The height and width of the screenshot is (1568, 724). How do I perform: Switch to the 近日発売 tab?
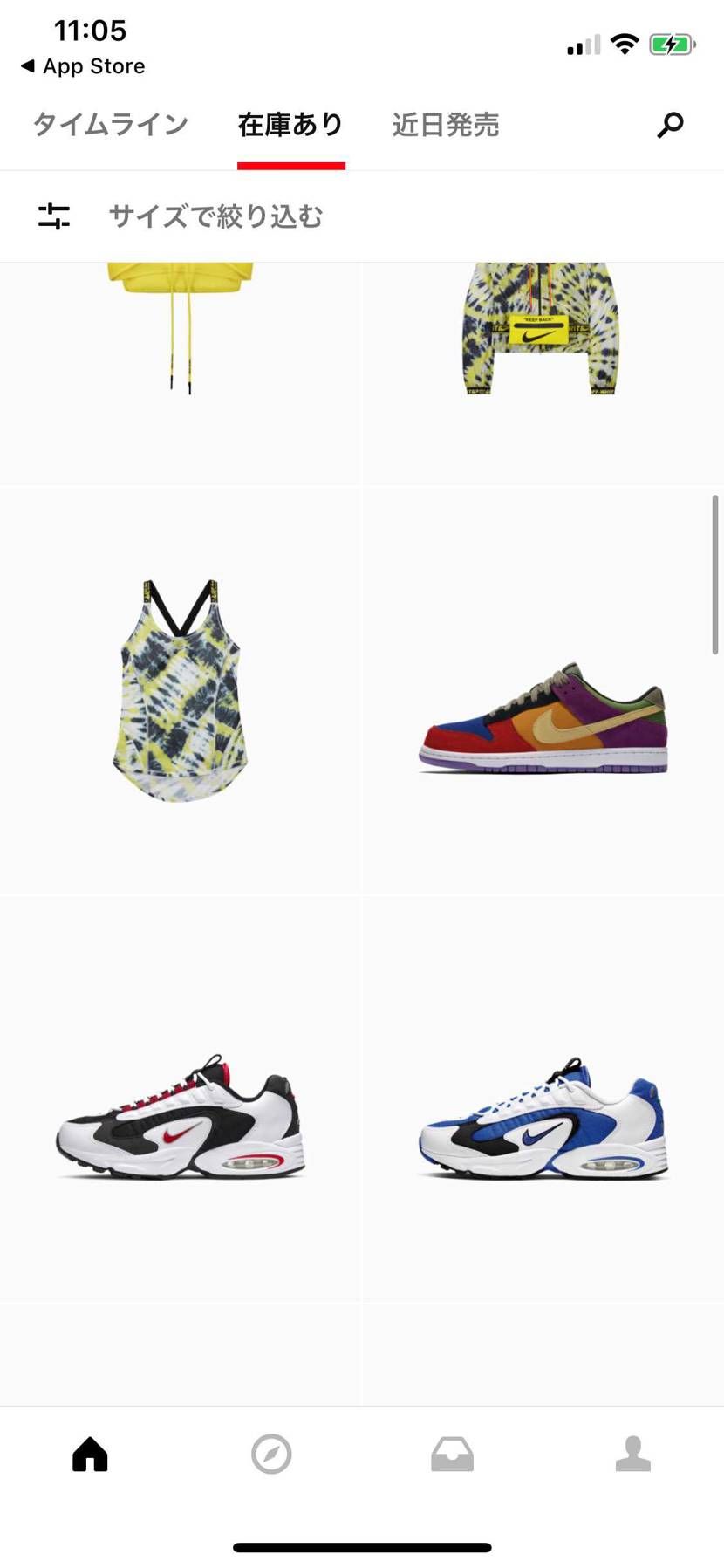[x=446, y=125]
